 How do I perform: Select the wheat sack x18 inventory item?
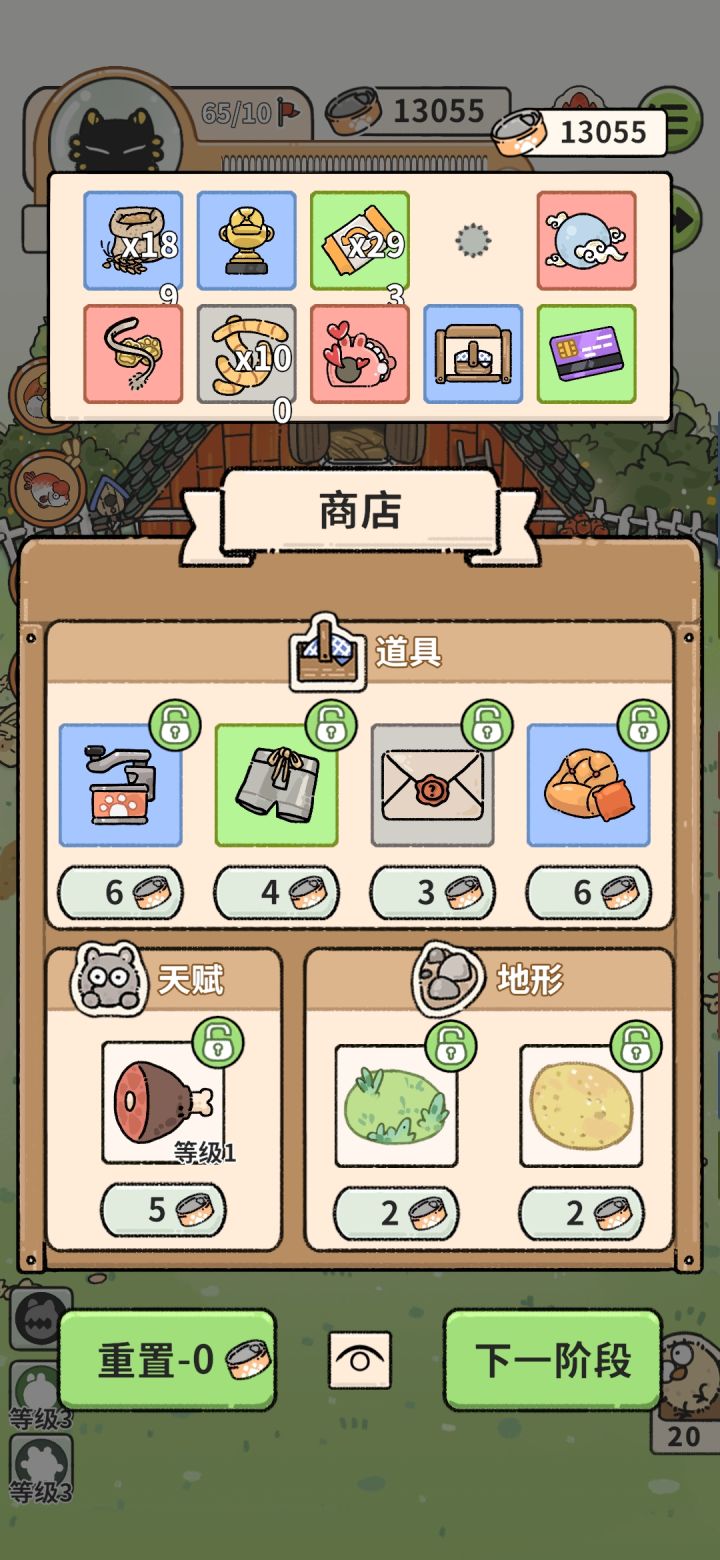pos(132,241)
